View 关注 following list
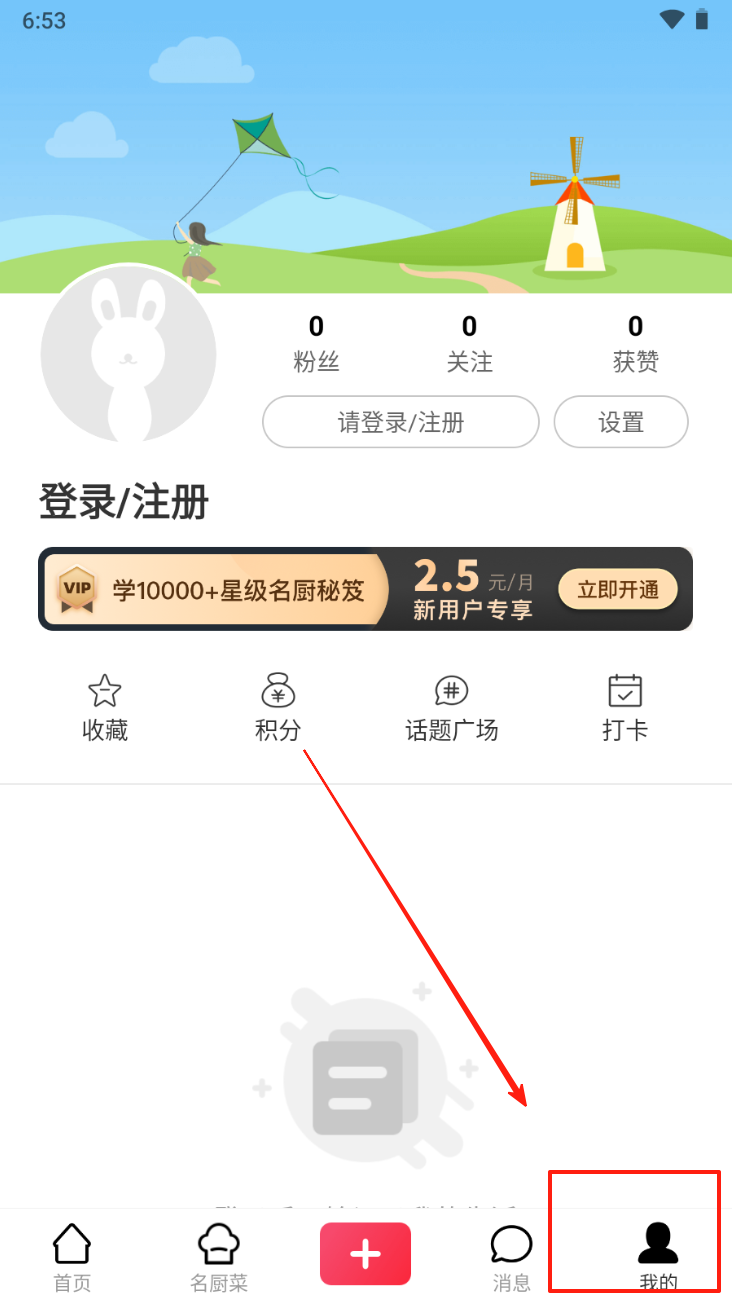 click(x=469, y=343)
